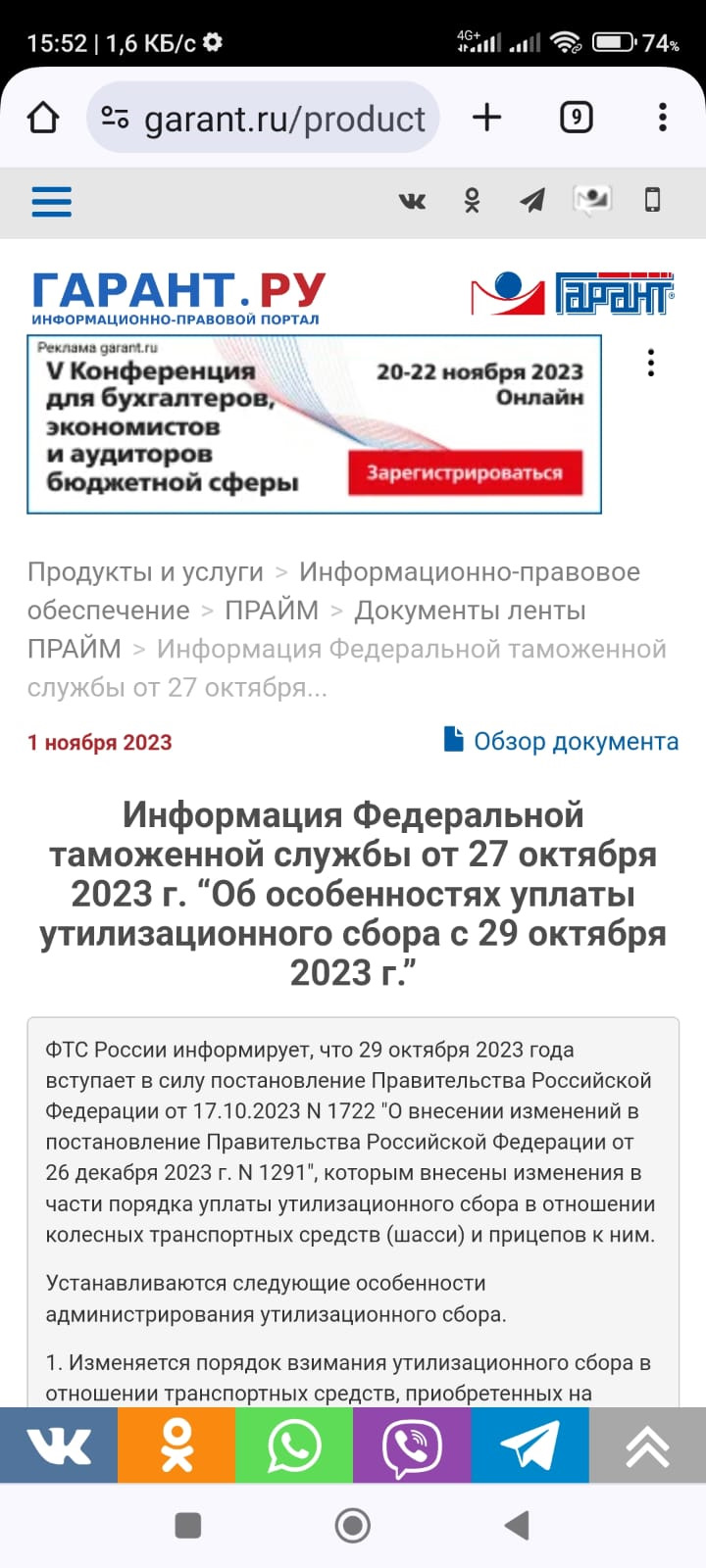Open the site hamburger menu
Viewport: 706px width, 1568px height.
52,201
